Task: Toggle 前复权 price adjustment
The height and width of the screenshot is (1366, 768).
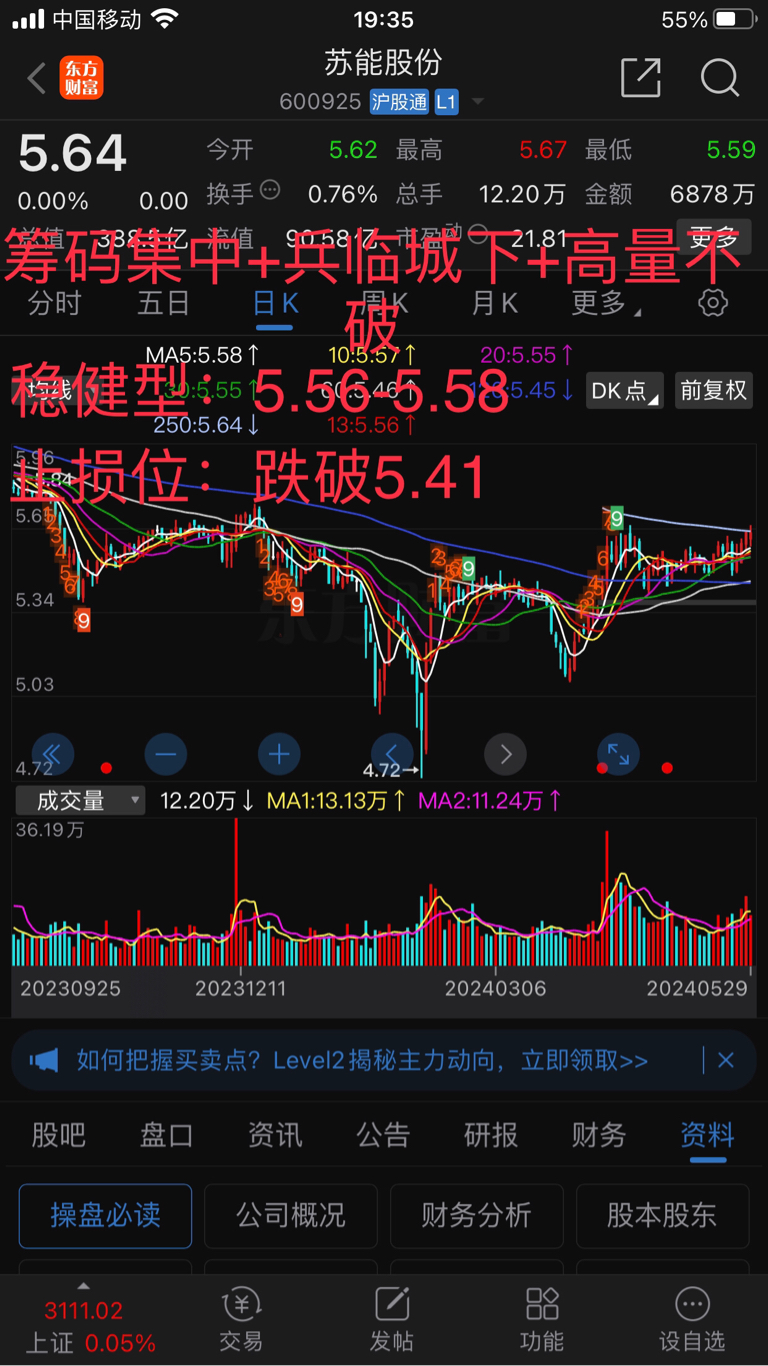Action: click(x=713, y=391)
